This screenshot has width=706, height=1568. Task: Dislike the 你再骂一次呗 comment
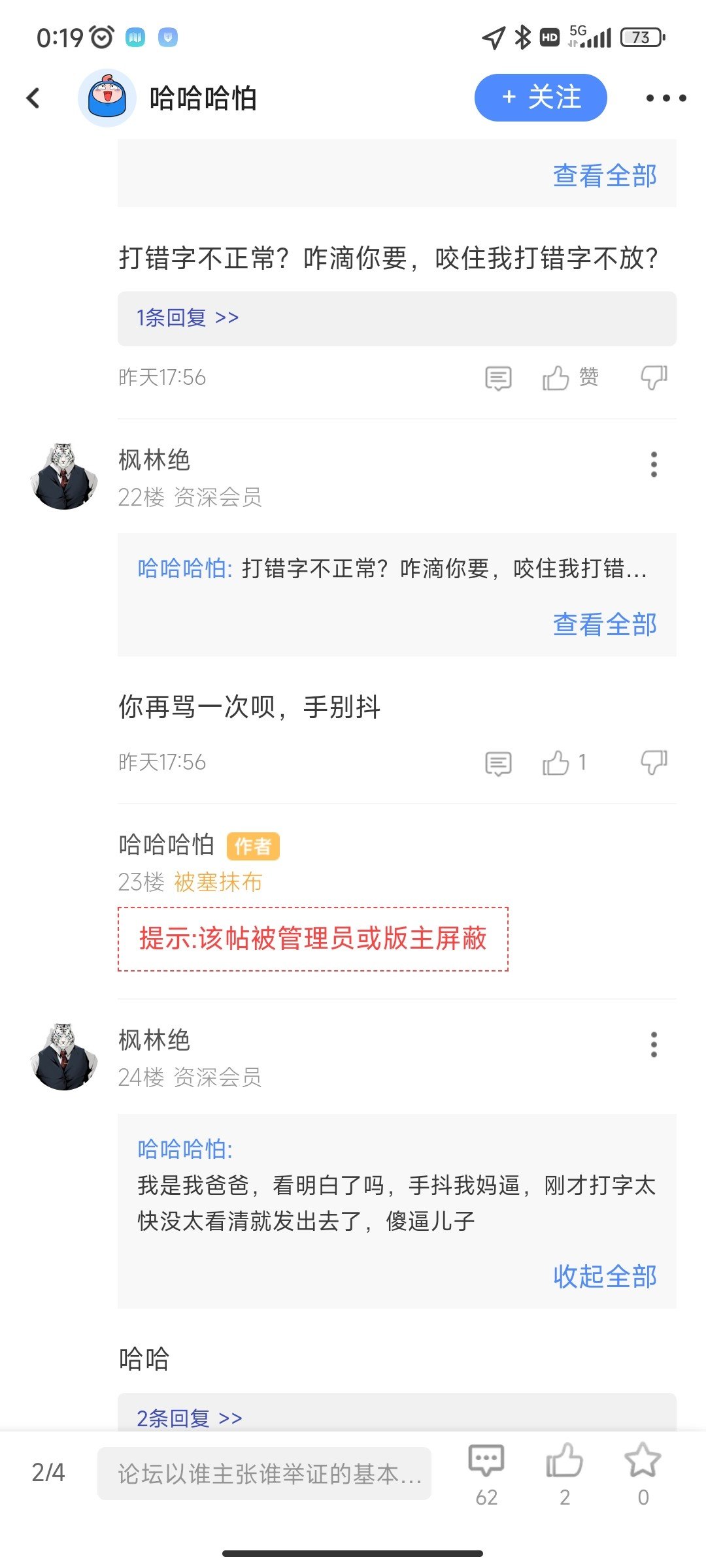(654, 762)
